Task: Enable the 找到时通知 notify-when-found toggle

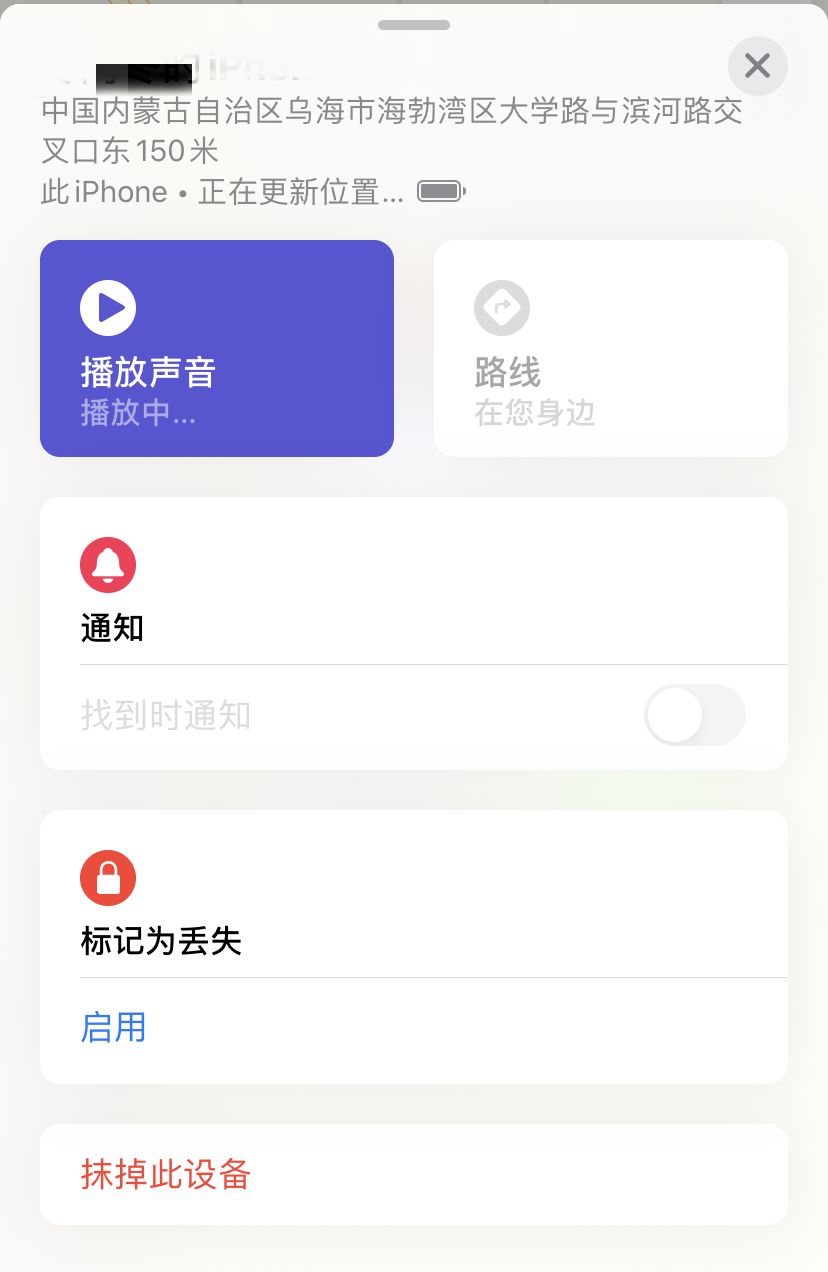Action: pyautogui.click(x=694, y=715)
